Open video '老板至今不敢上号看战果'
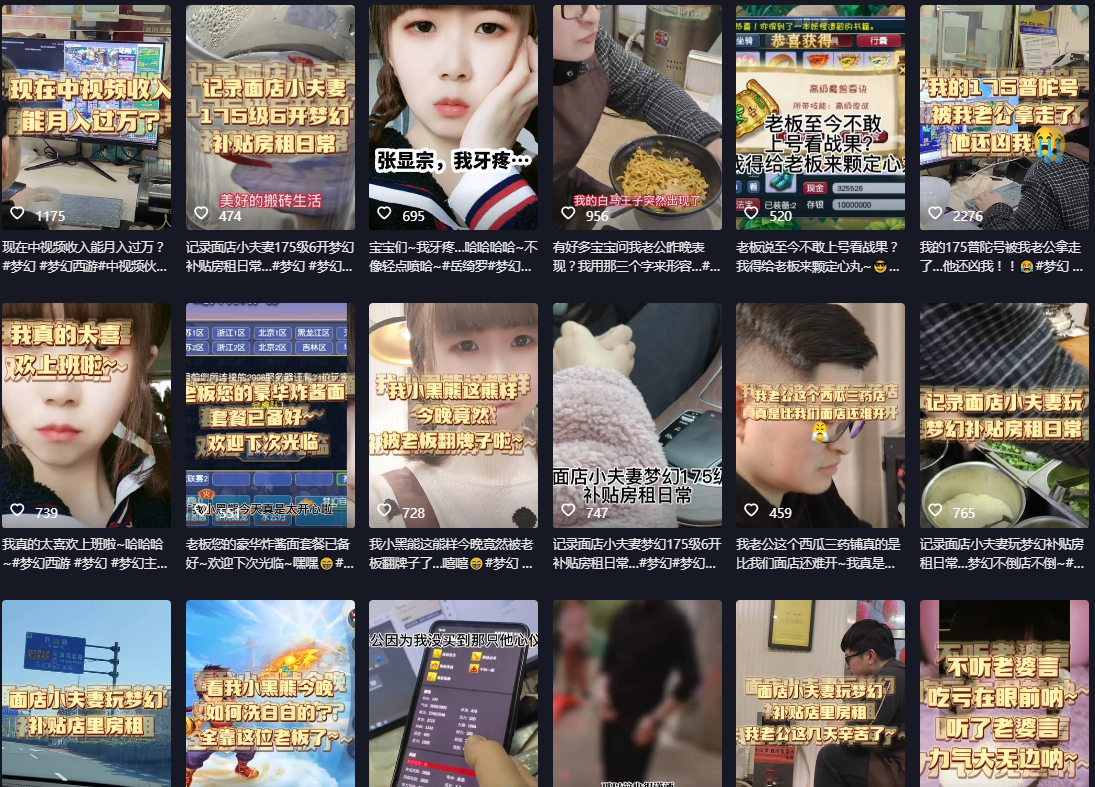This screenshot has width=1095, height=787. click(x=820, y=117)
